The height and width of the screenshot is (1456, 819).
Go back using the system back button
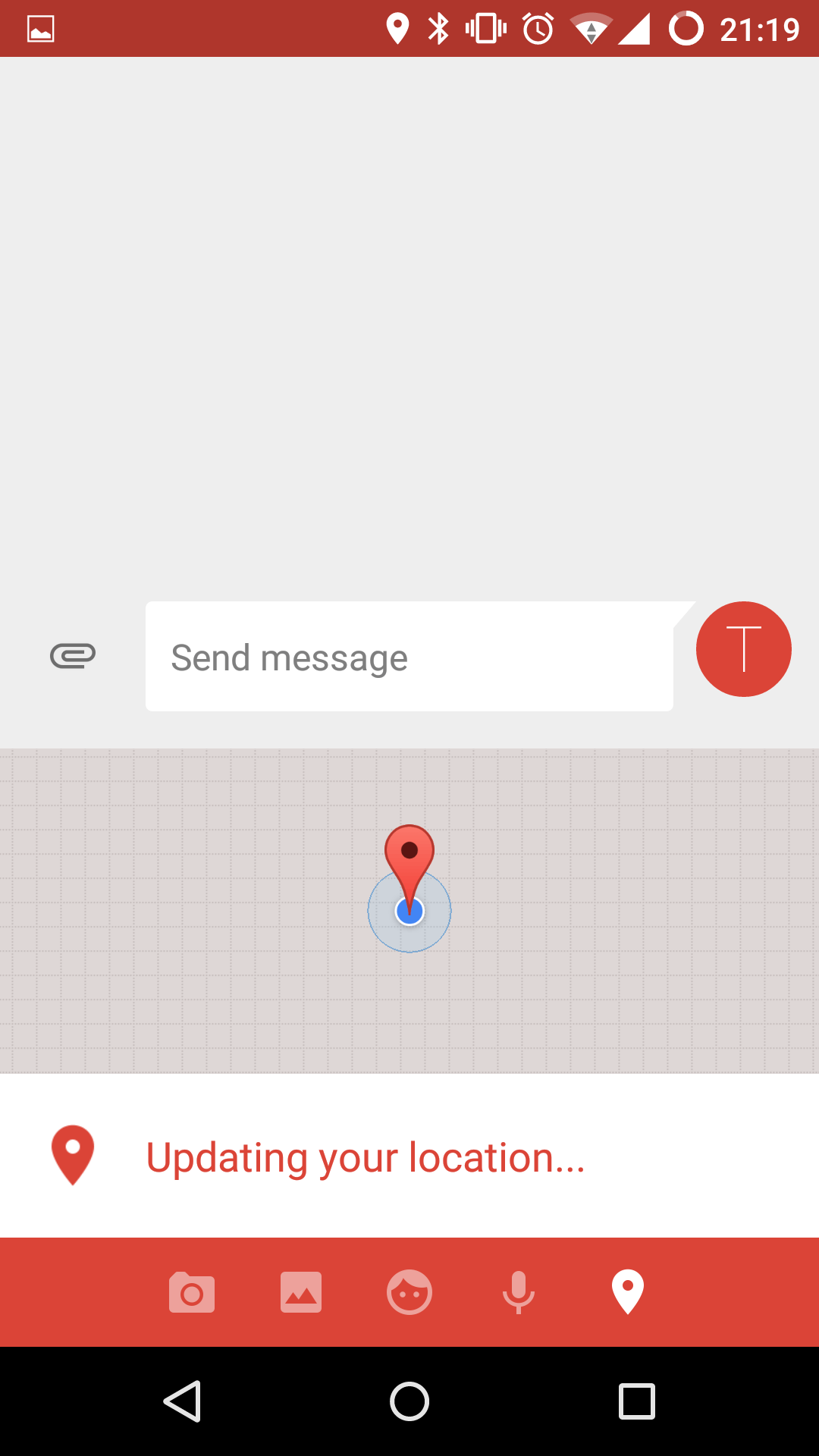[x=182, y=1401]
